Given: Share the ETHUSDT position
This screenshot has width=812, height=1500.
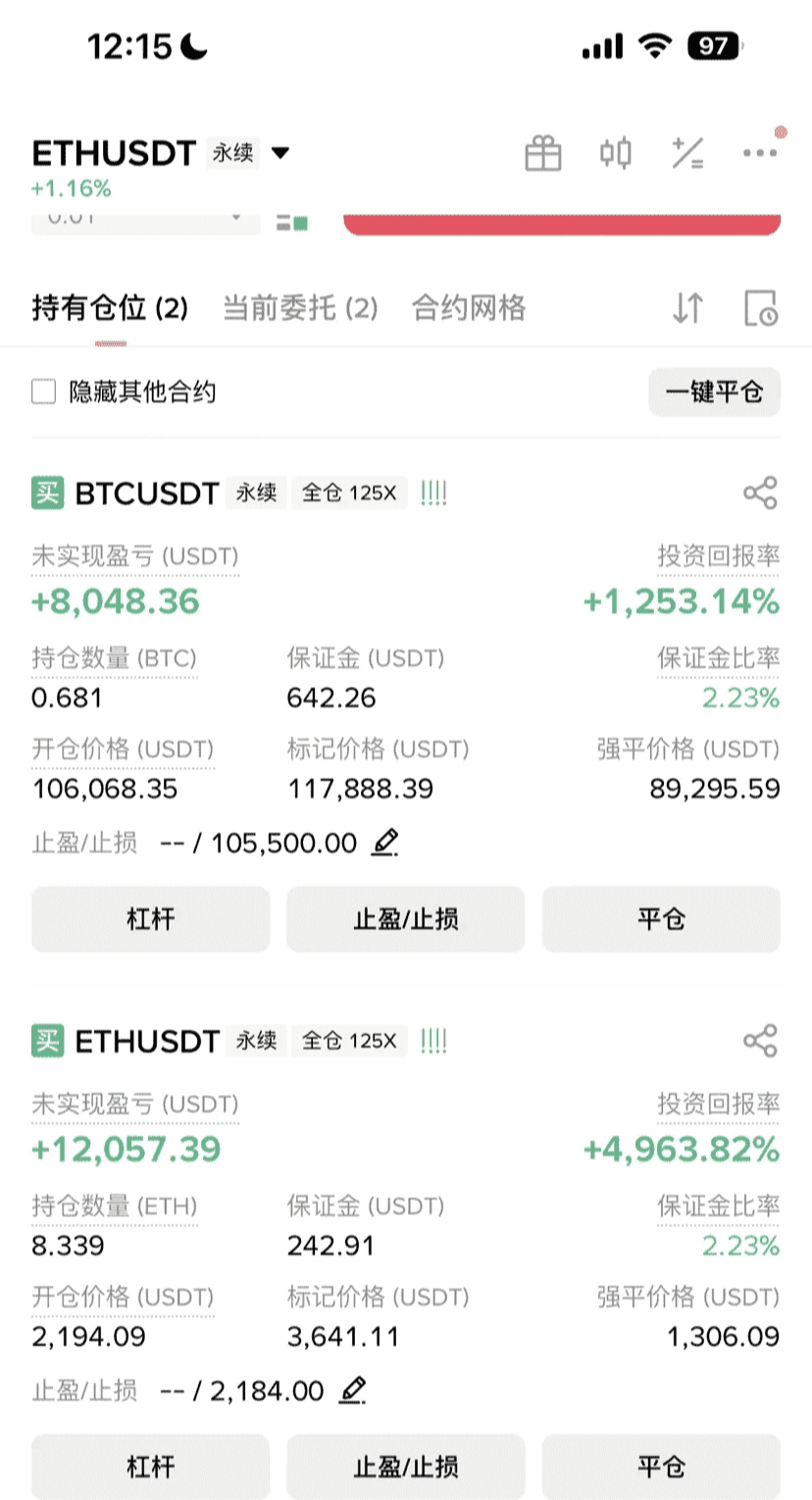Looking at the screenshot, I should 760,1040.
